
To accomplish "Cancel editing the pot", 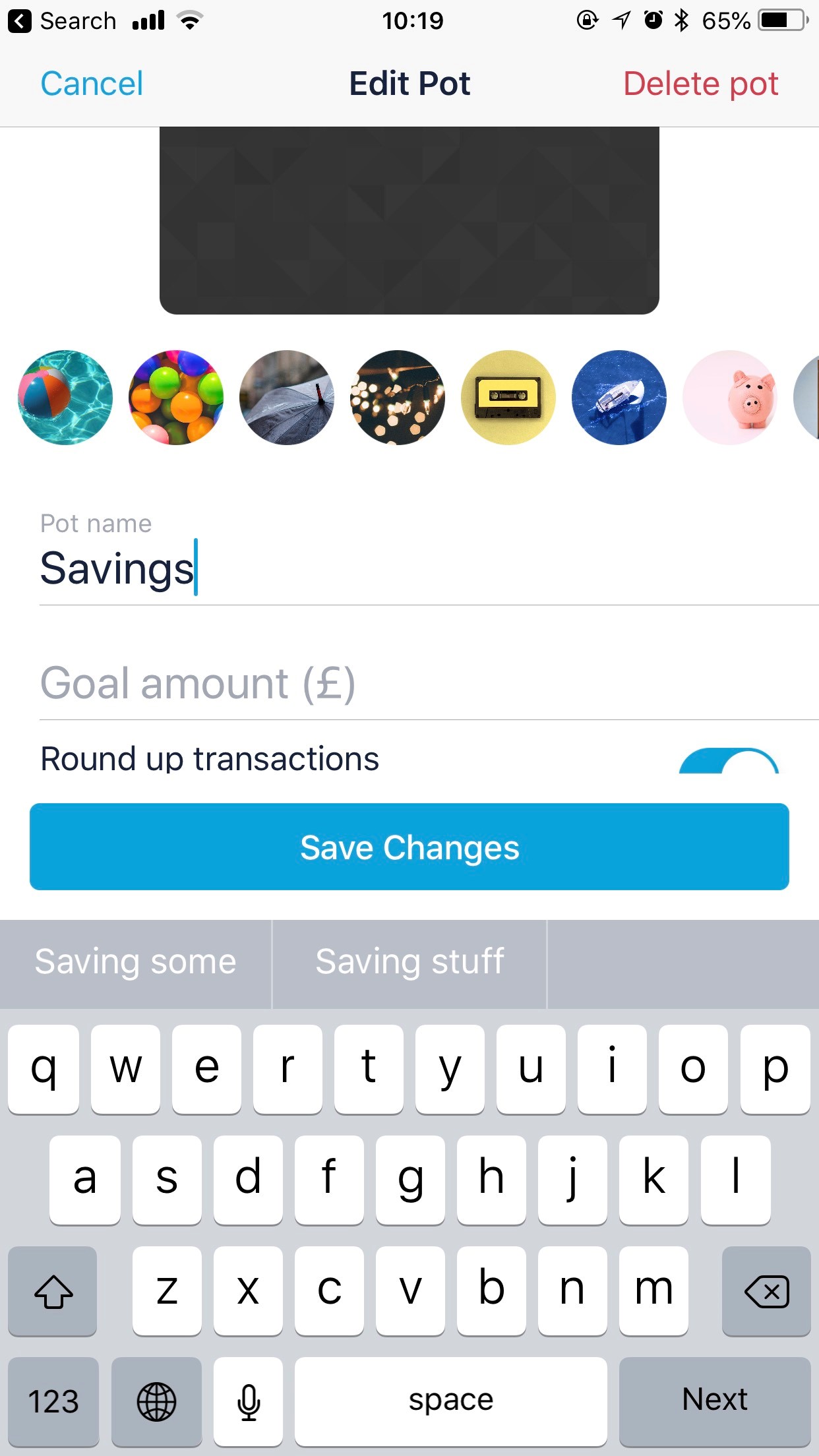I will 92,84.
